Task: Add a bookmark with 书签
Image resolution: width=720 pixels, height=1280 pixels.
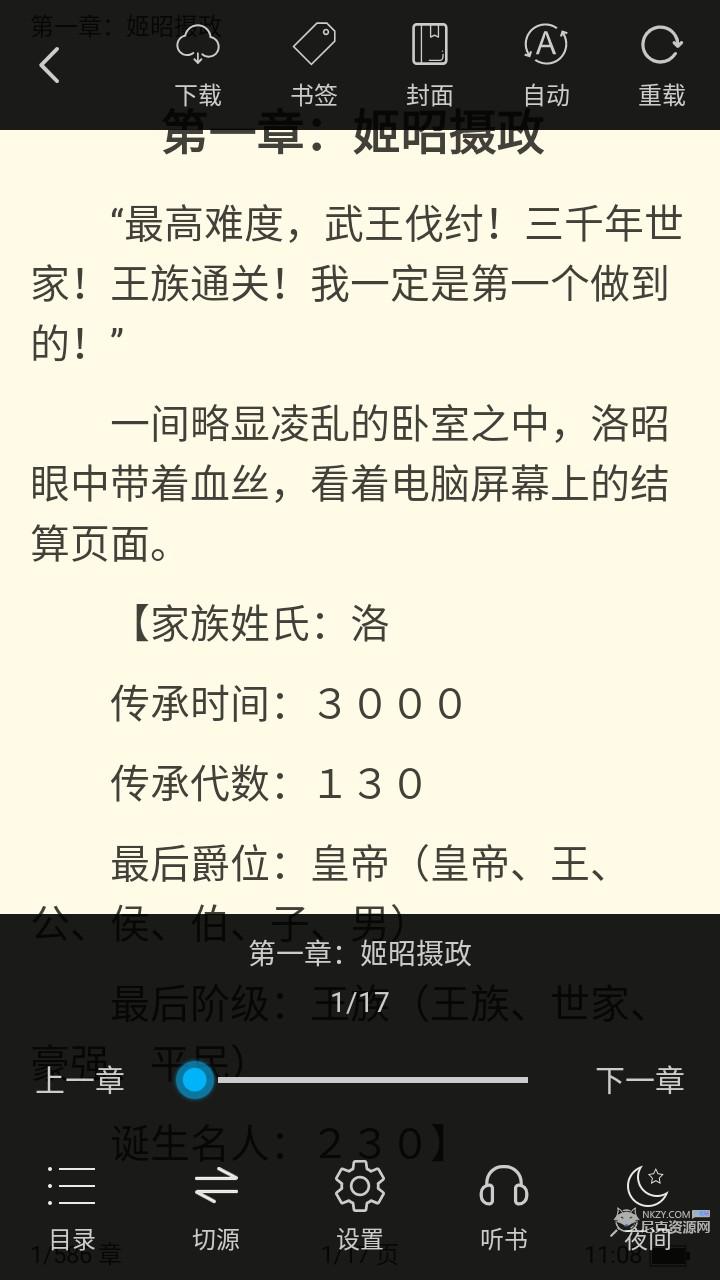Action: [x=314, y=65]
